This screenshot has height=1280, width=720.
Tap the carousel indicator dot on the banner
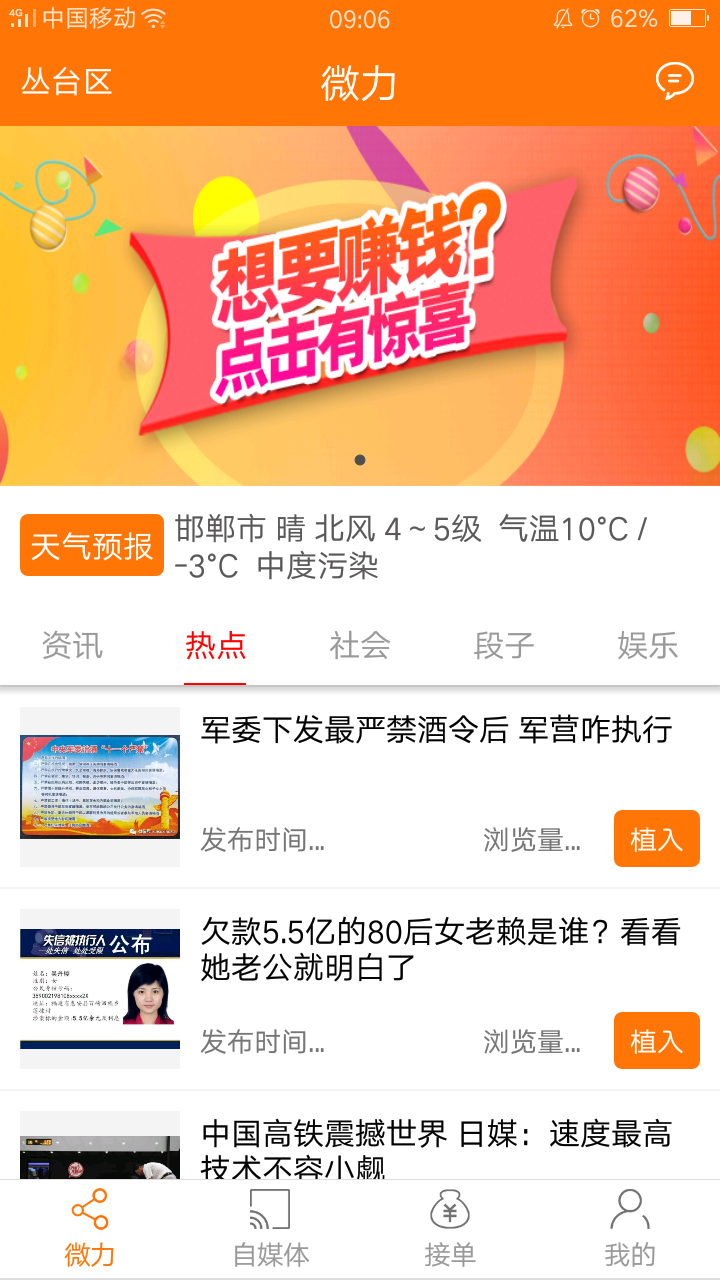360,461
